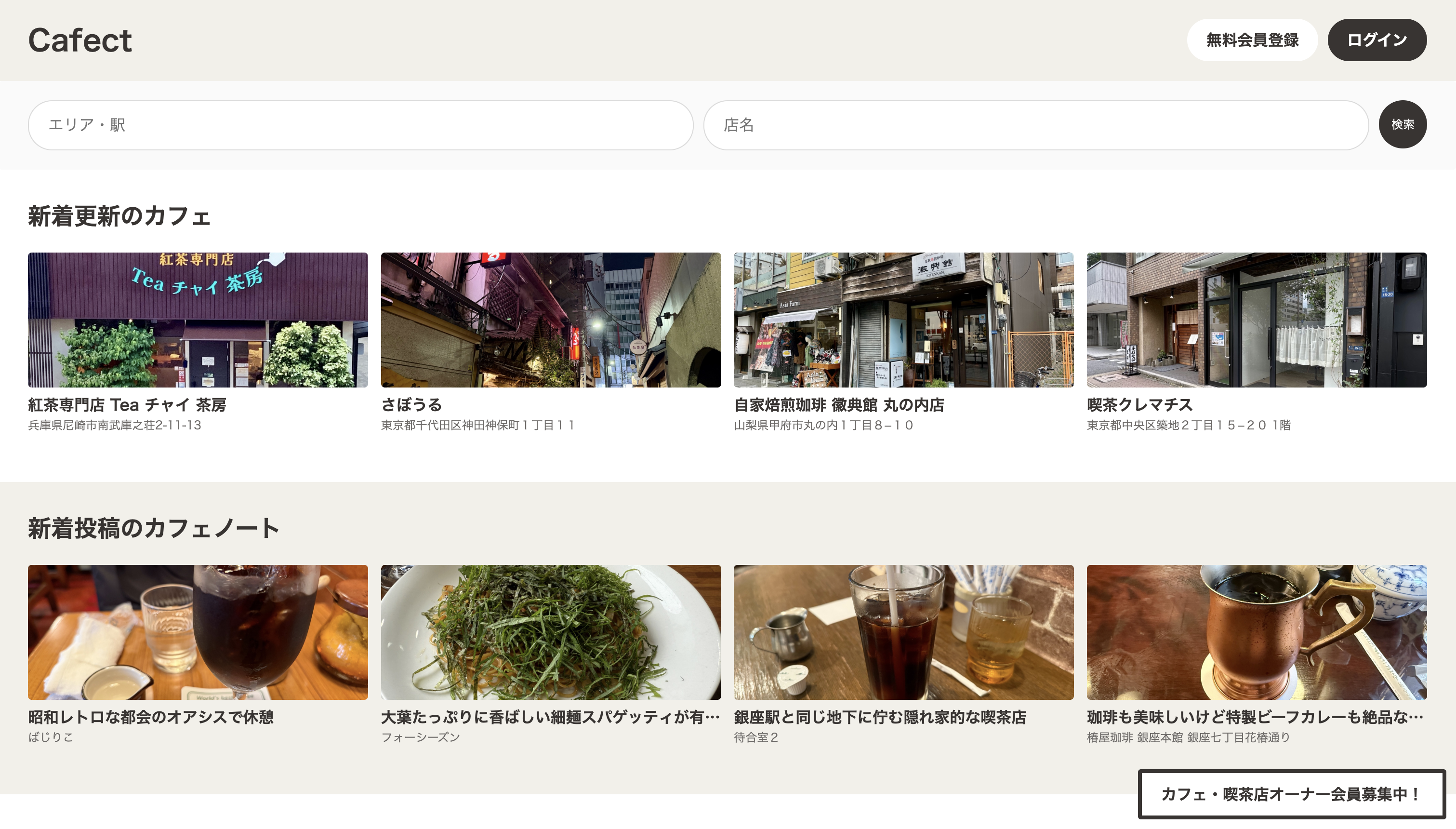Image resolution: width=1456 pixels, height=829 pixels.
Task: Tap the 店名 input field
Action: click(1035, 125)
